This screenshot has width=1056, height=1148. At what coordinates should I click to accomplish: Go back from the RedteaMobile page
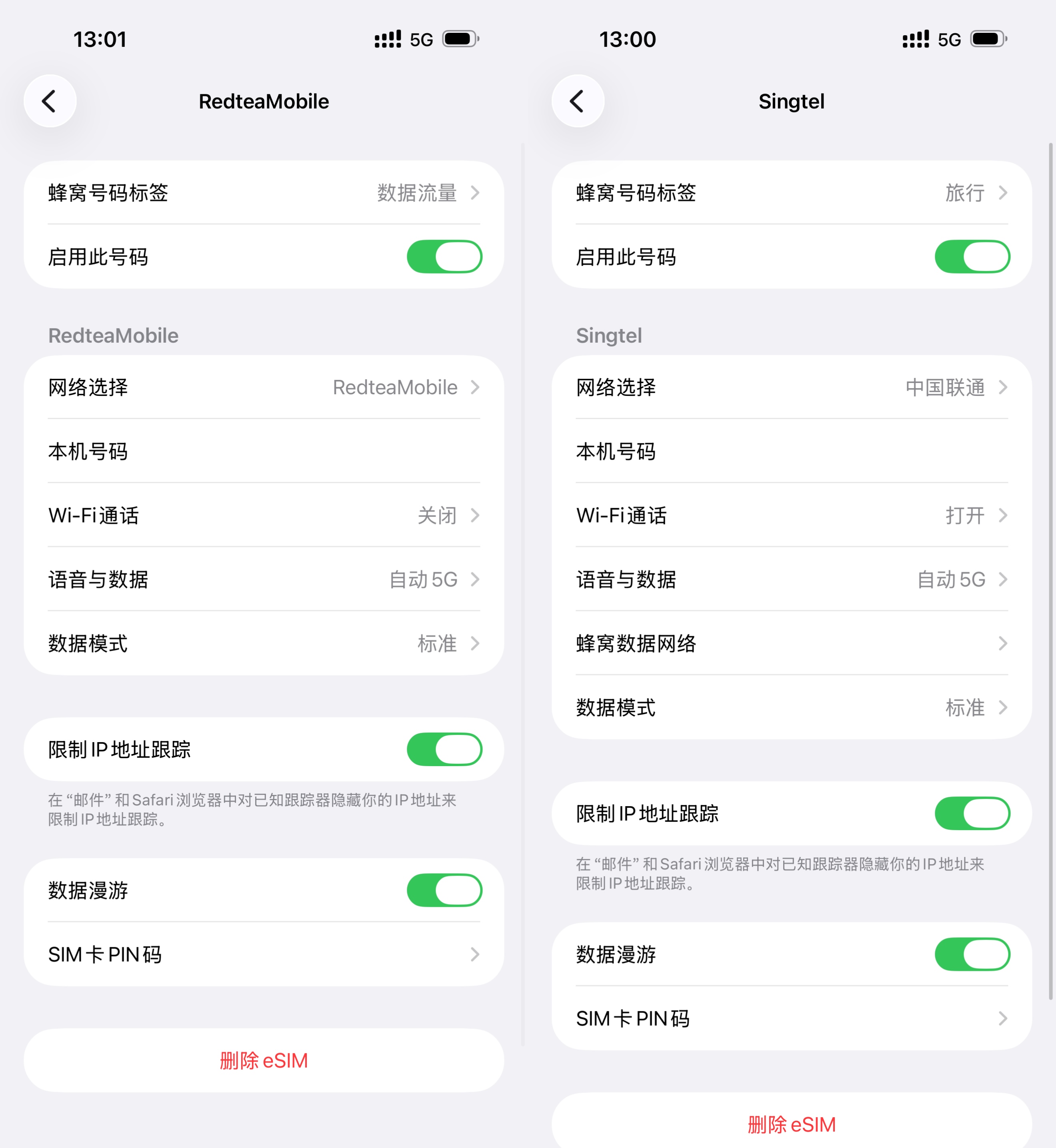click(50, 101)
